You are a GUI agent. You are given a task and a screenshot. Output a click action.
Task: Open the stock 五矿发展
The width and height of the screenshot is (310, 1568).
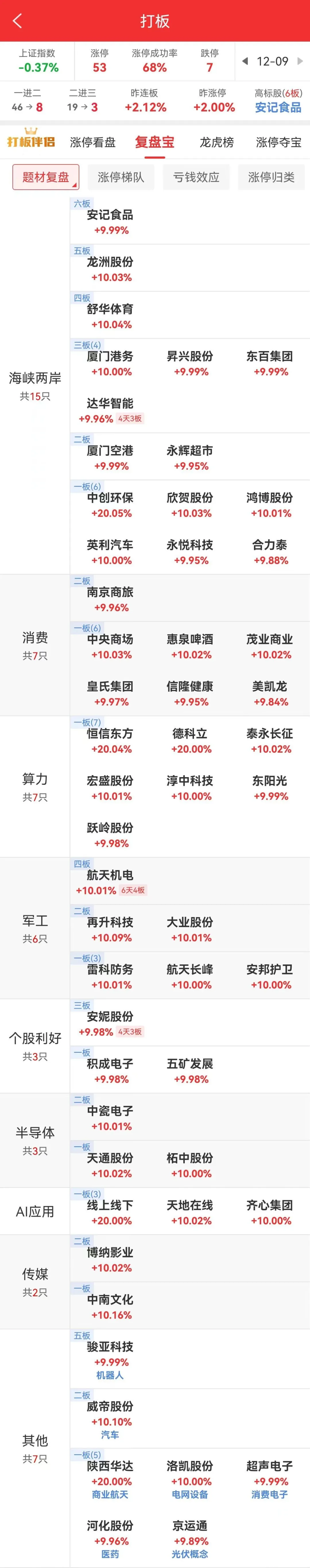(x=190, y=1064)
